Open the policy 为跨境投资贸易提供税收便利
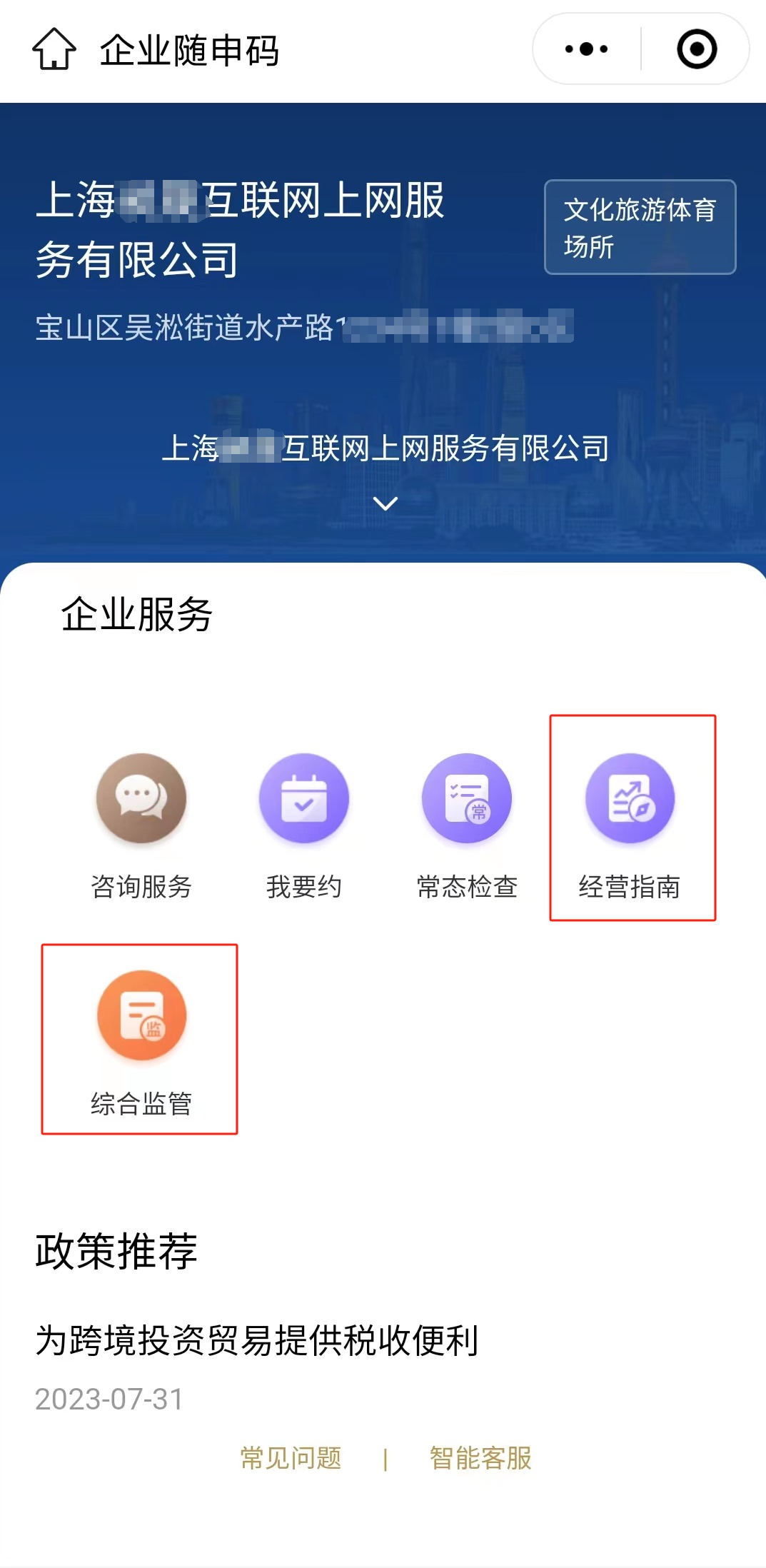Viewport: 766px width, 1568px height. (x=257, y=1340)
